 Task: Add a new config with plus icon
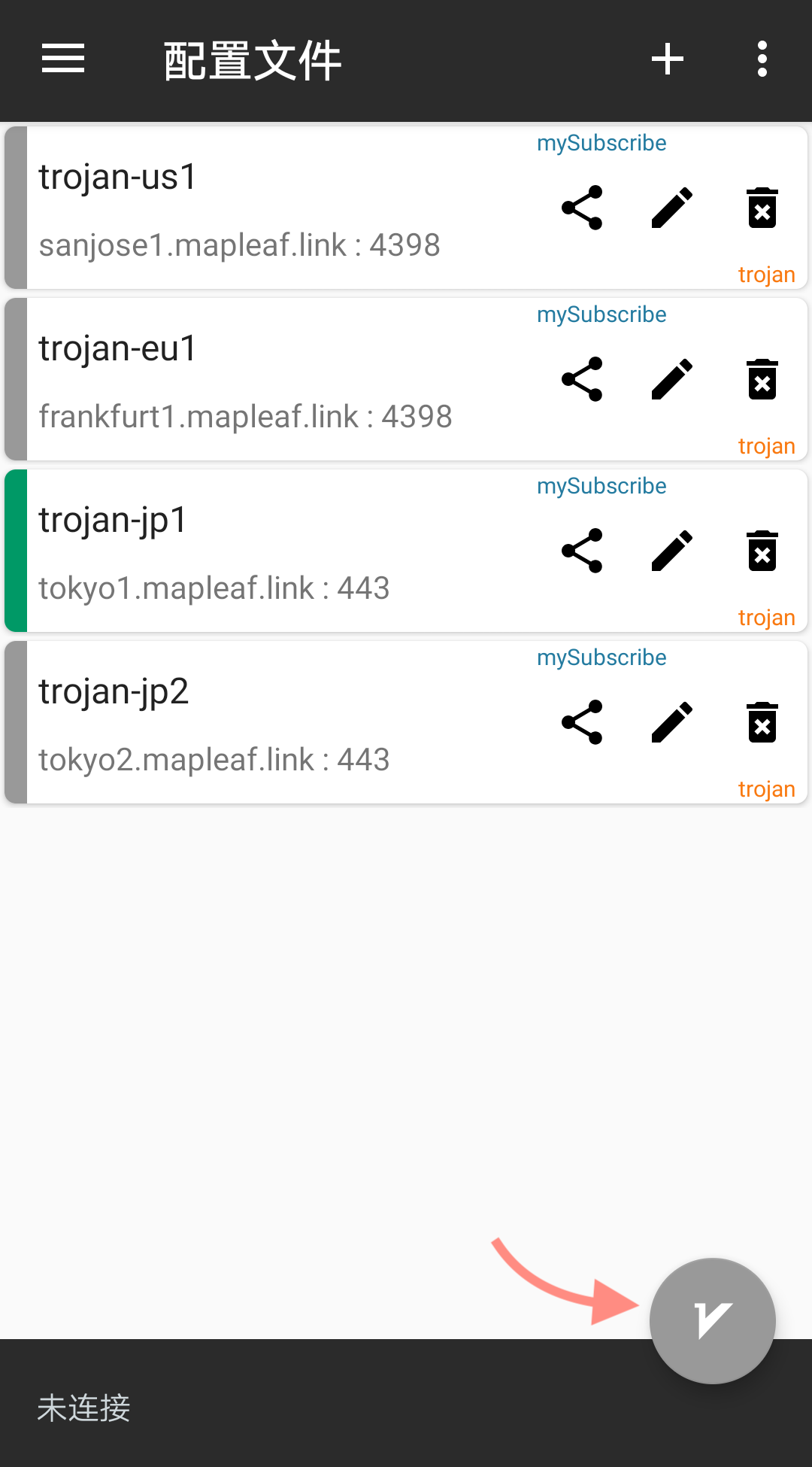click(x=668, y=59)
